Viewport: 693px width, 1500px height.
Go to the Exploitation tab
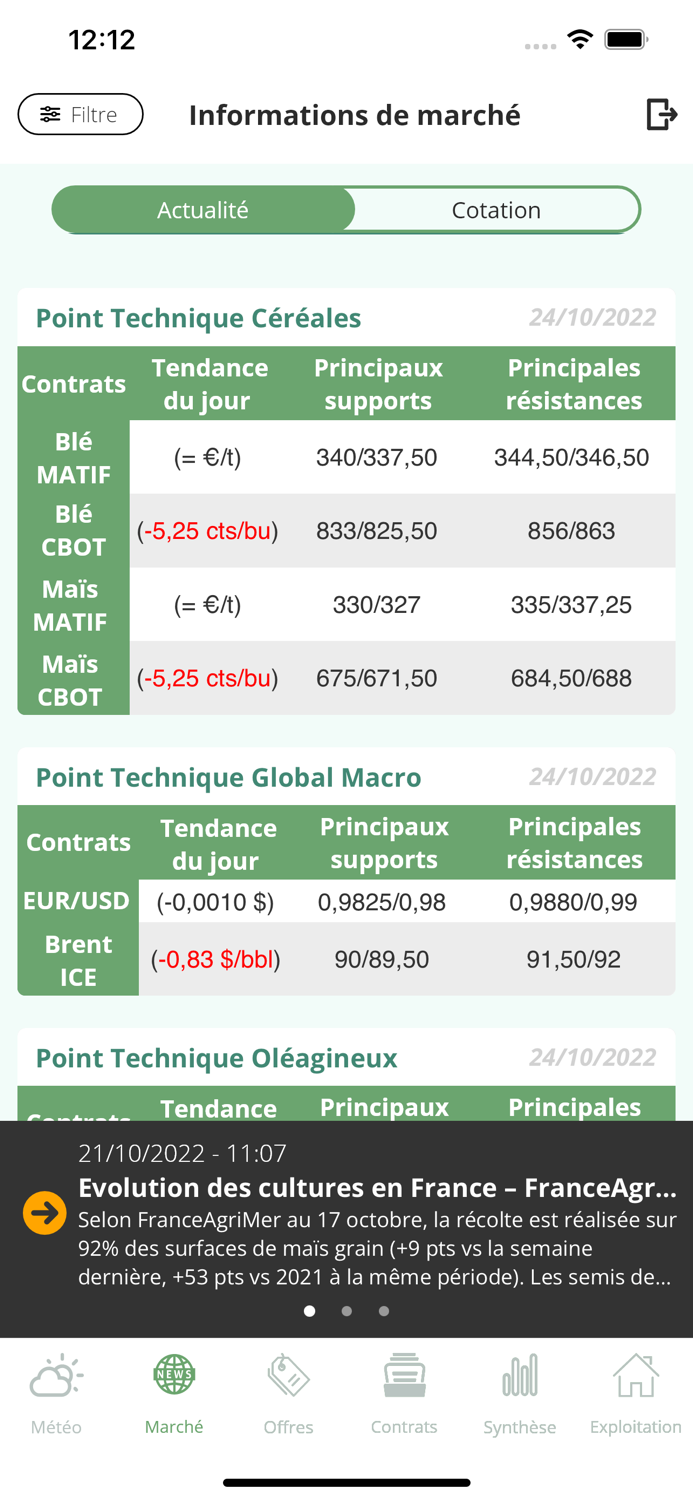[x=635, y=1394]
